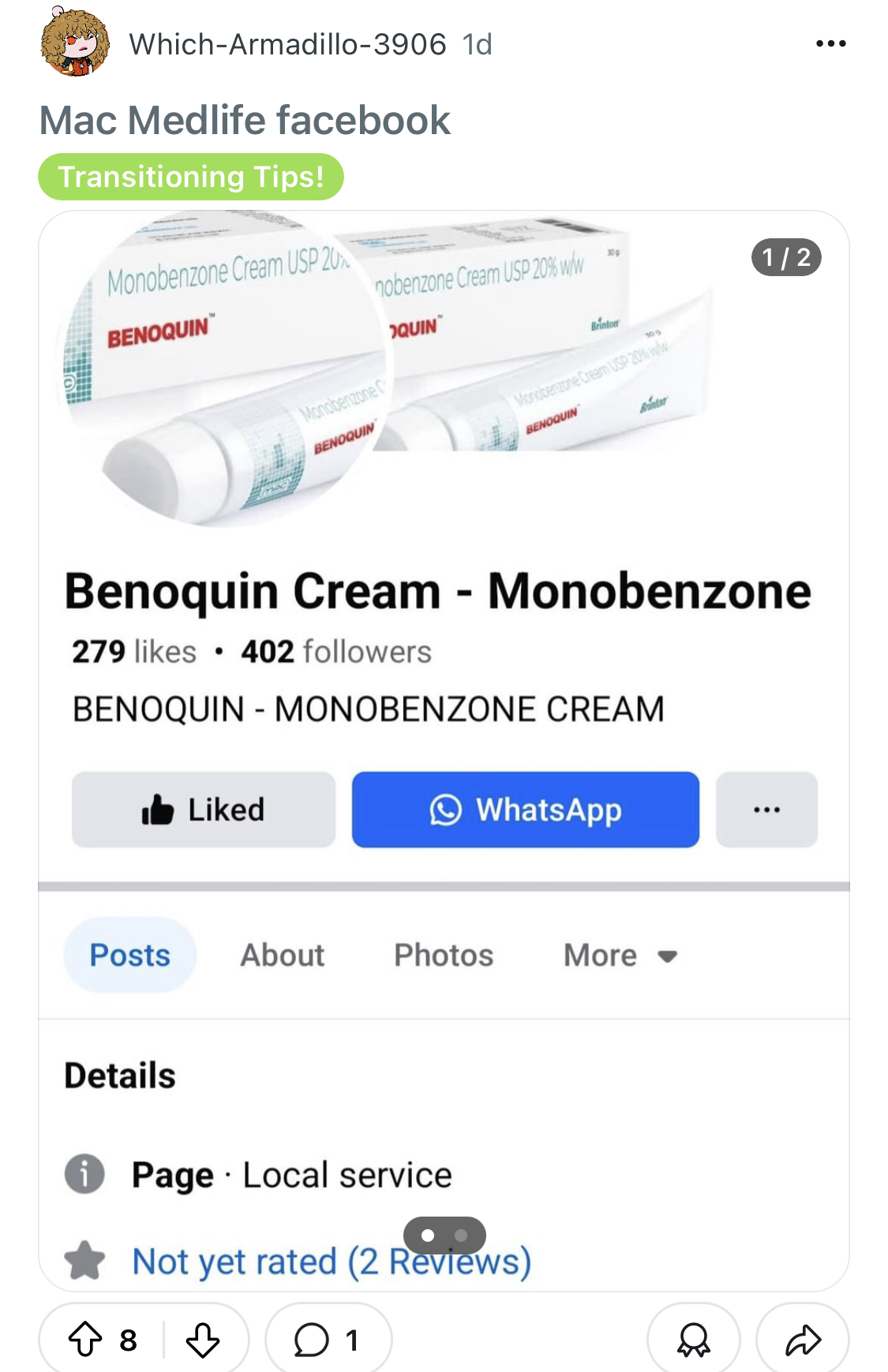The width and height of the screenshot is (888, 1372).
Task: Select the Transitioning Tips! flair
Action: coord(191,177)
